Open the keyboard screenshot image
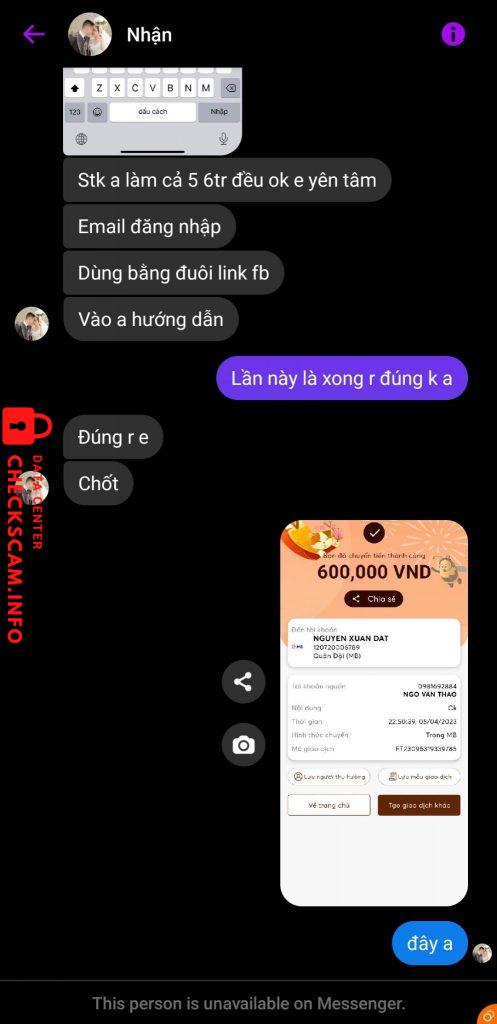The height and width of the screenshot is (1024, 497). tap(152, 111)
